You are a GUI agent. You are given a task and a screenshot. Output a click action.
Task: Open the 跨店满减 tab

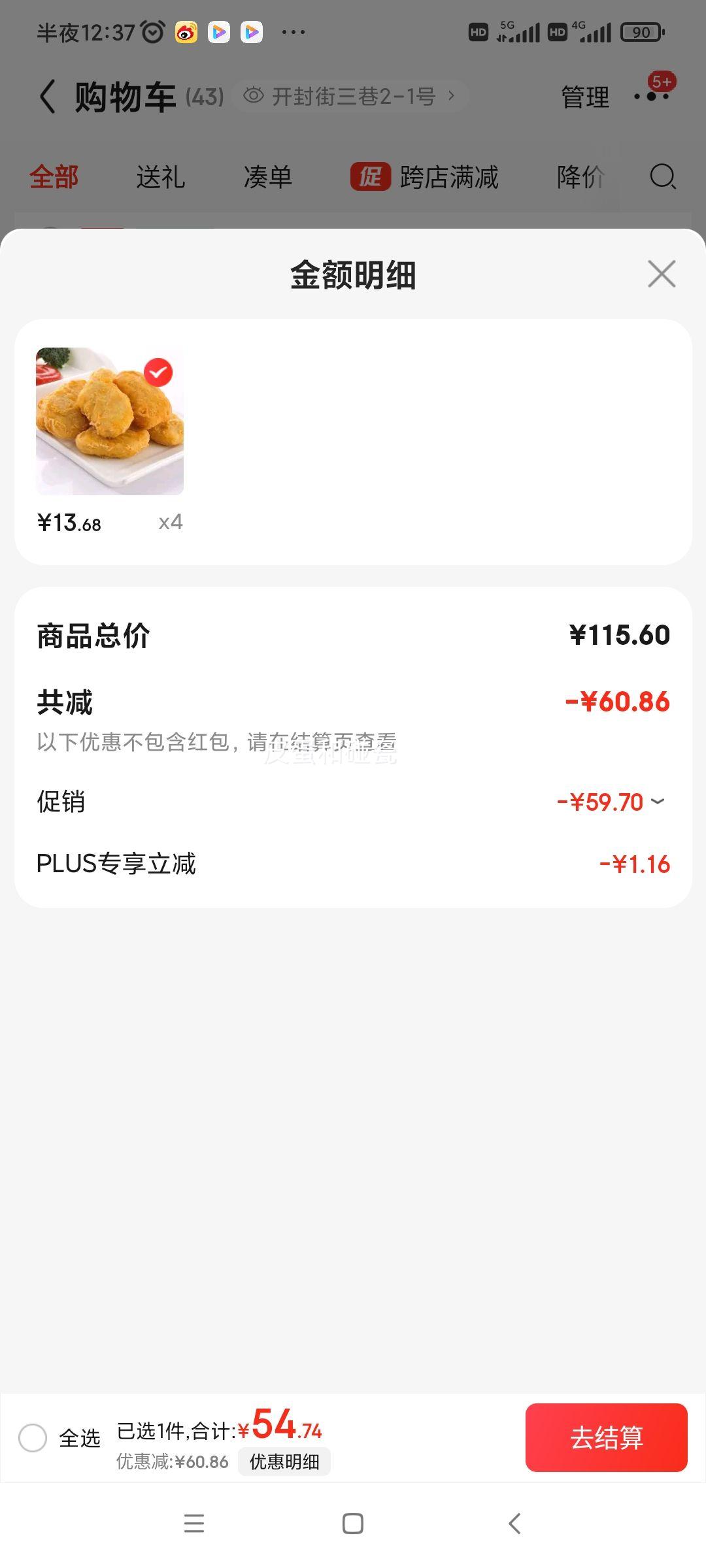pos(425,177)
